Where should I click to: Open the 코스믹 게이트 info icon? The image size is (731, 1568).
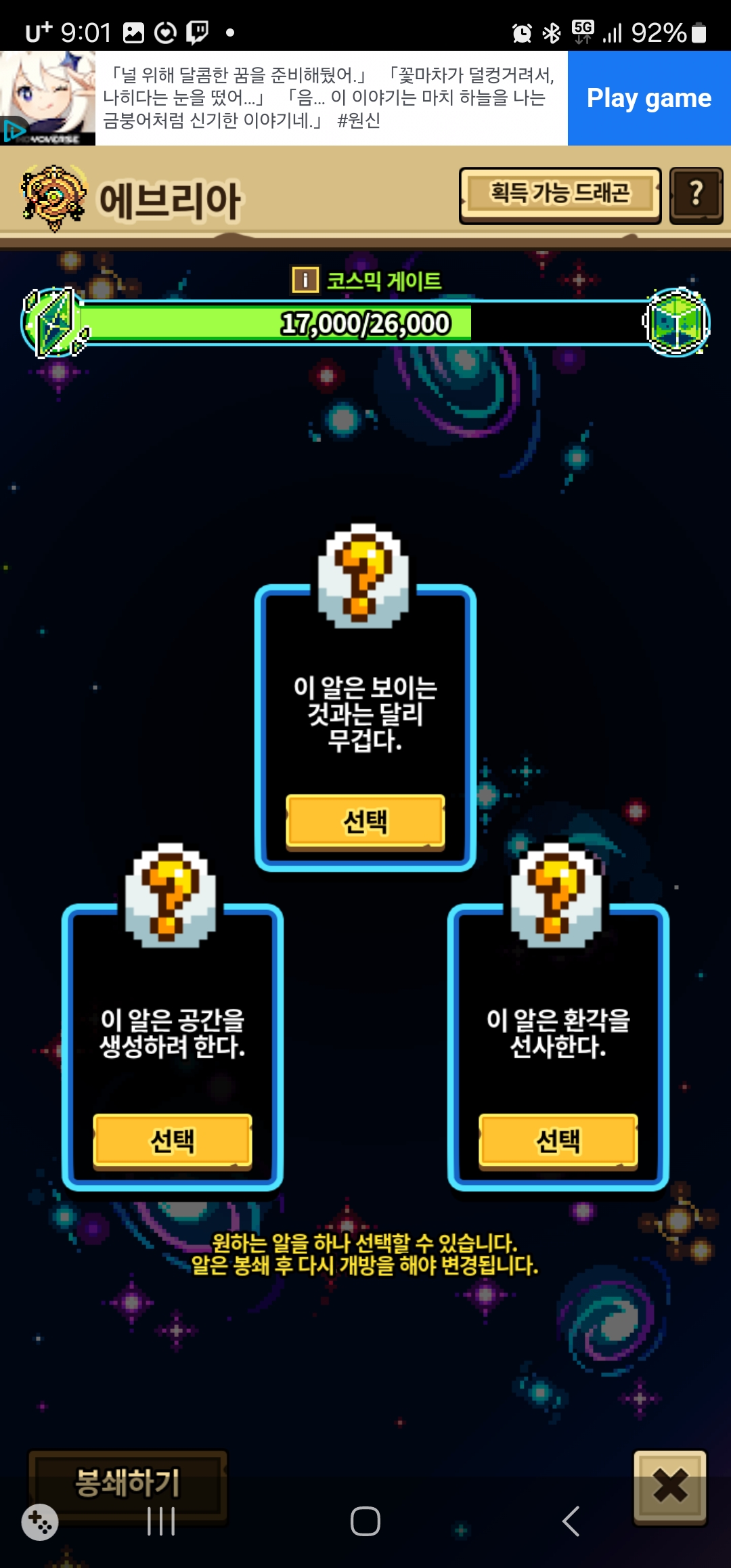[305, 280]
